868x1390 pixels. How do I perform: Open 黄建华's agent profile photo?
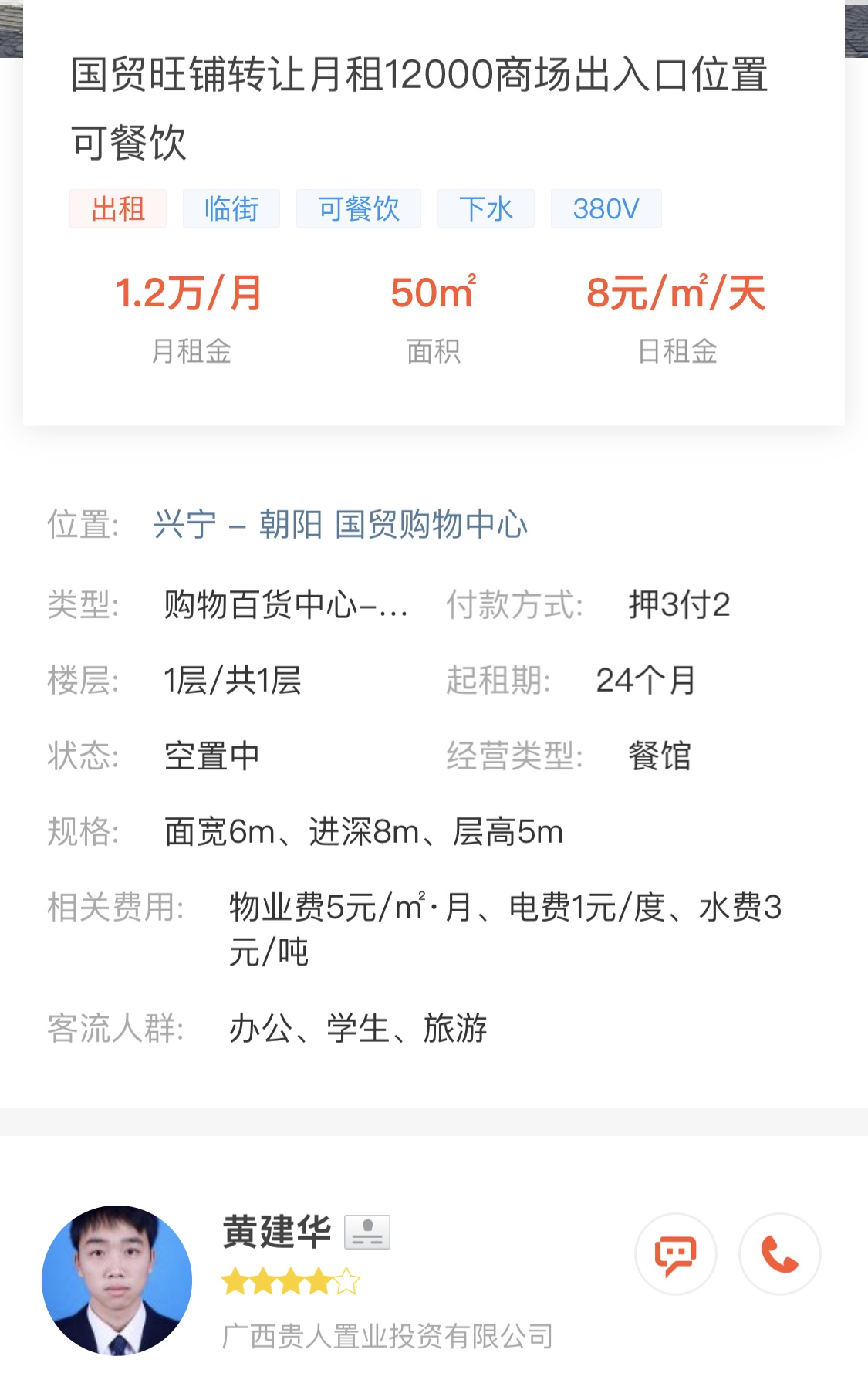click(117, 1280)
